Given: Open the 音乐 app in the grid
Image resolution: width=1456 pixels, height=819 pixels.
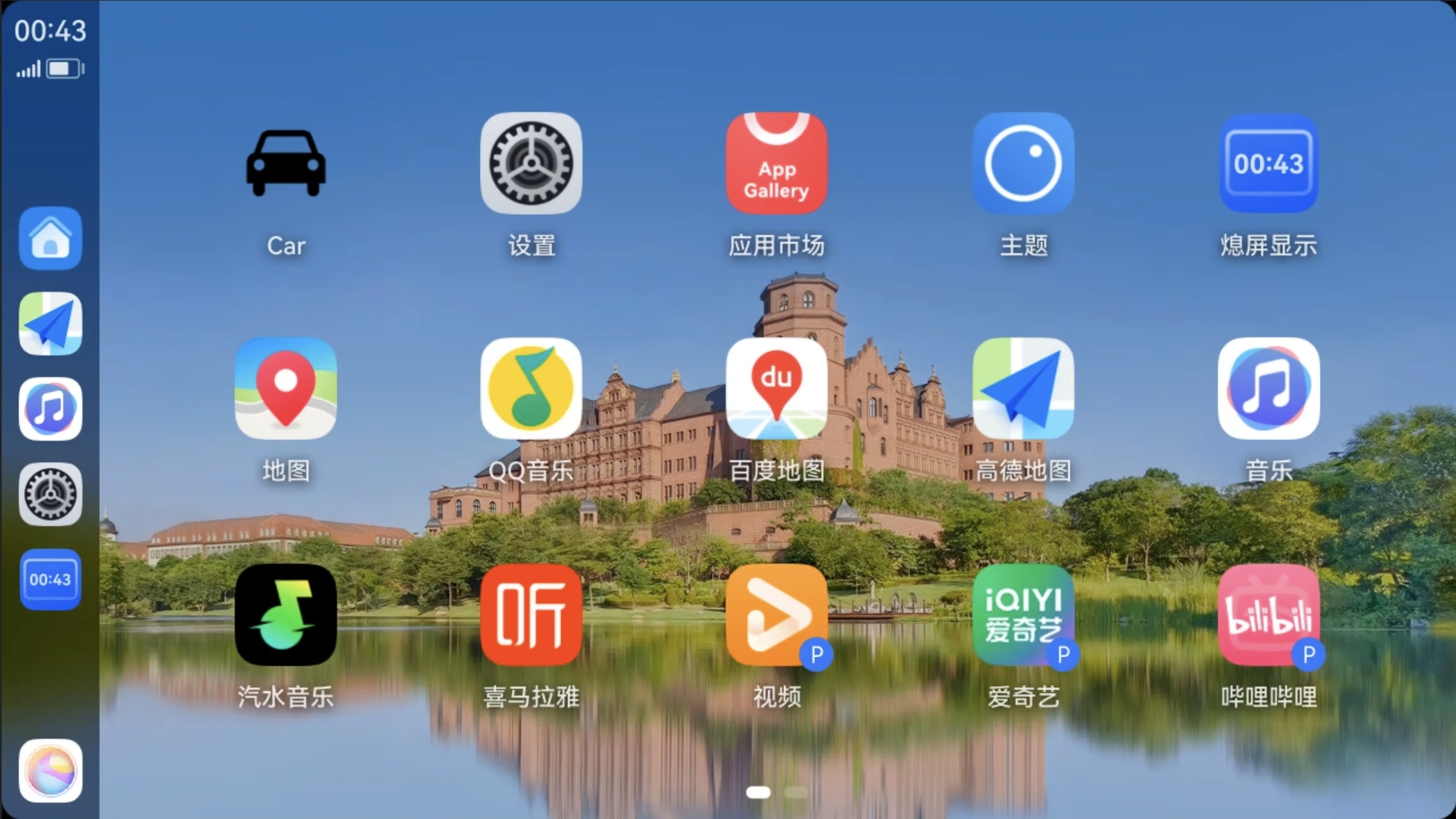Looking at the screenshot, I should (1268, 389).
